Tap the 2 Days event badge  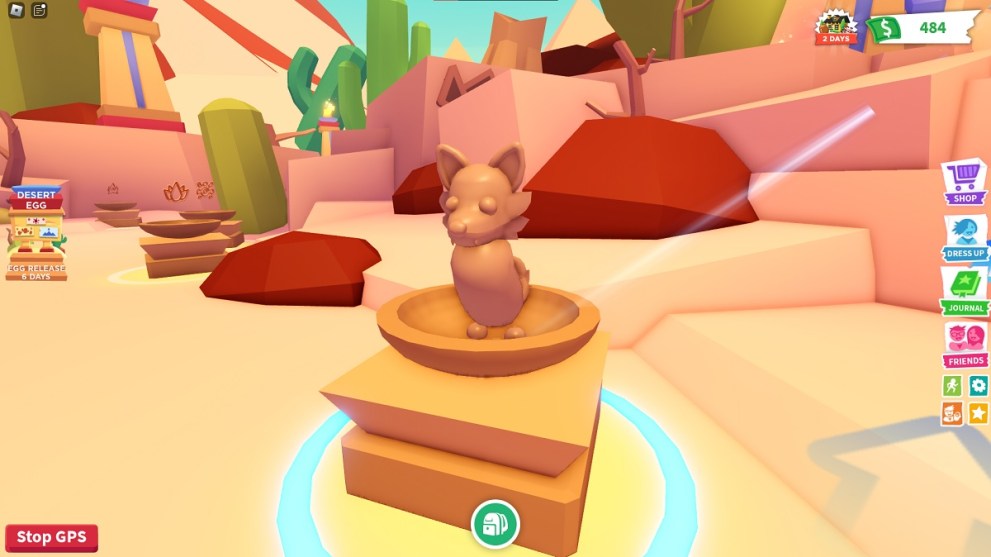836,27
